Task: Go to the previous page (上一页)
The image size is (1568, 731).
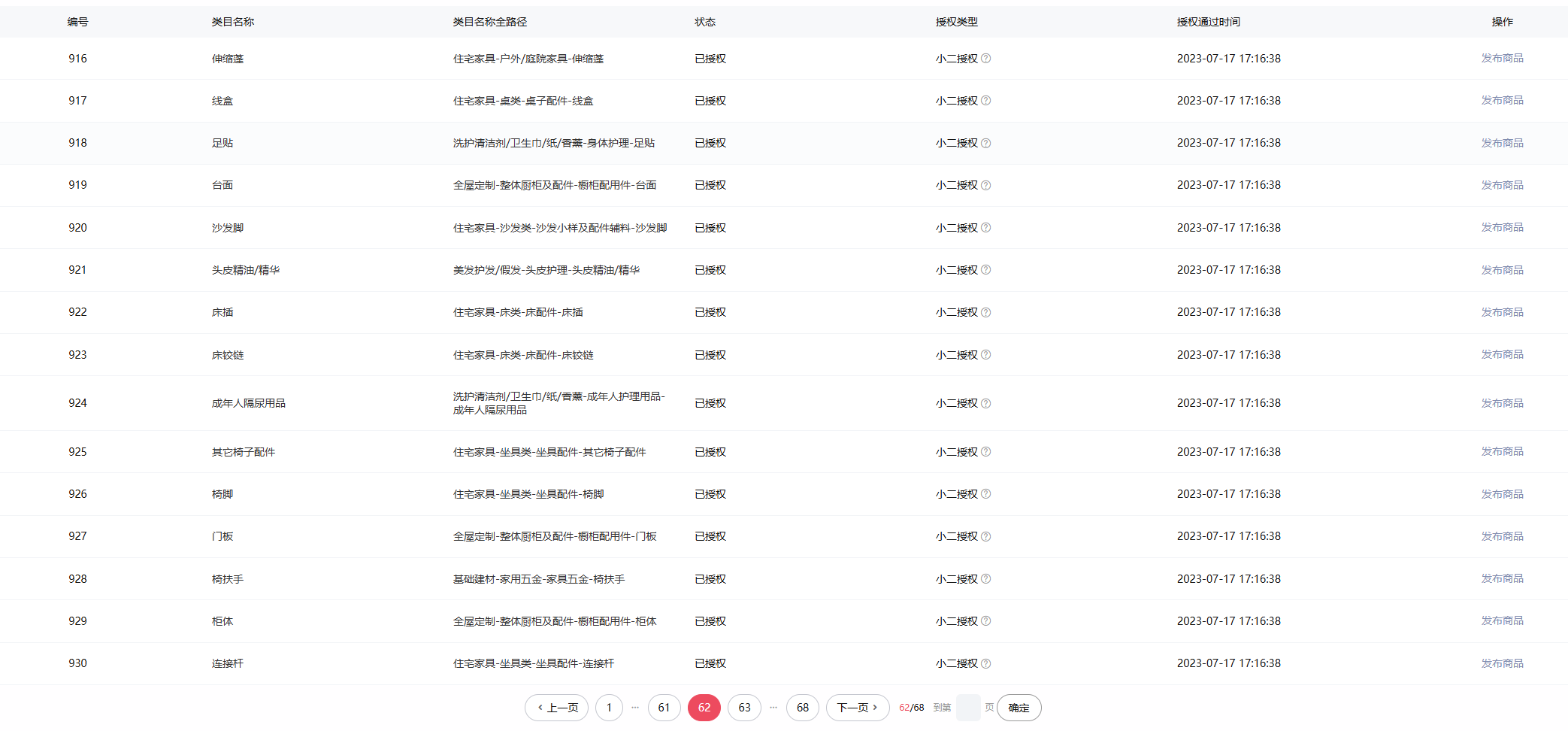Action: 556,708
